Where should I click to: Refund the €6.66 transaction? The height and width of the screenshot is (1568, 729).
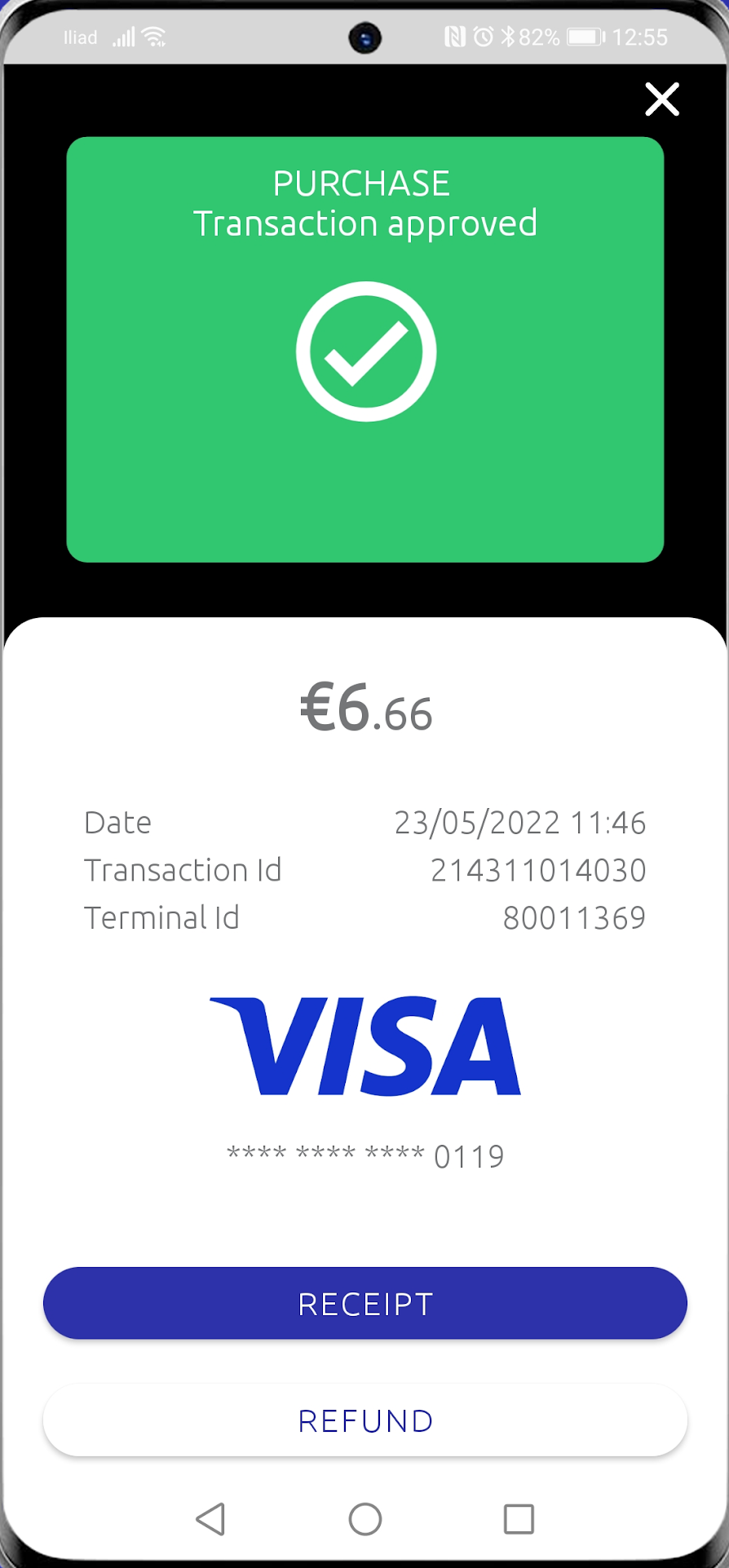pyautogui.click(x=364, y=1420)
